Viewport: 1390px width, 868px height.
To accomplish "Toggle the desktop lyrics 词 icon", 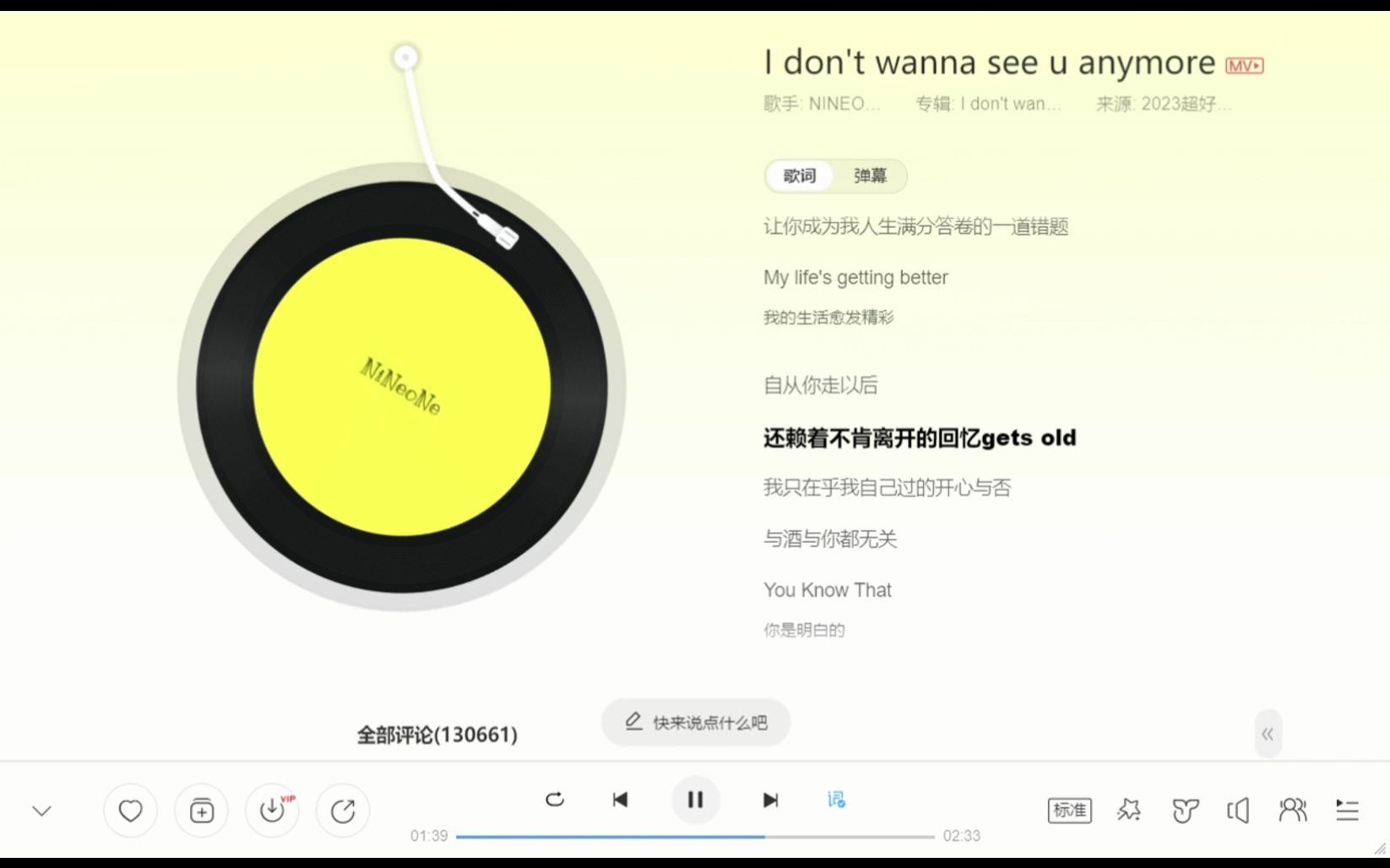I will click(836, 800).
